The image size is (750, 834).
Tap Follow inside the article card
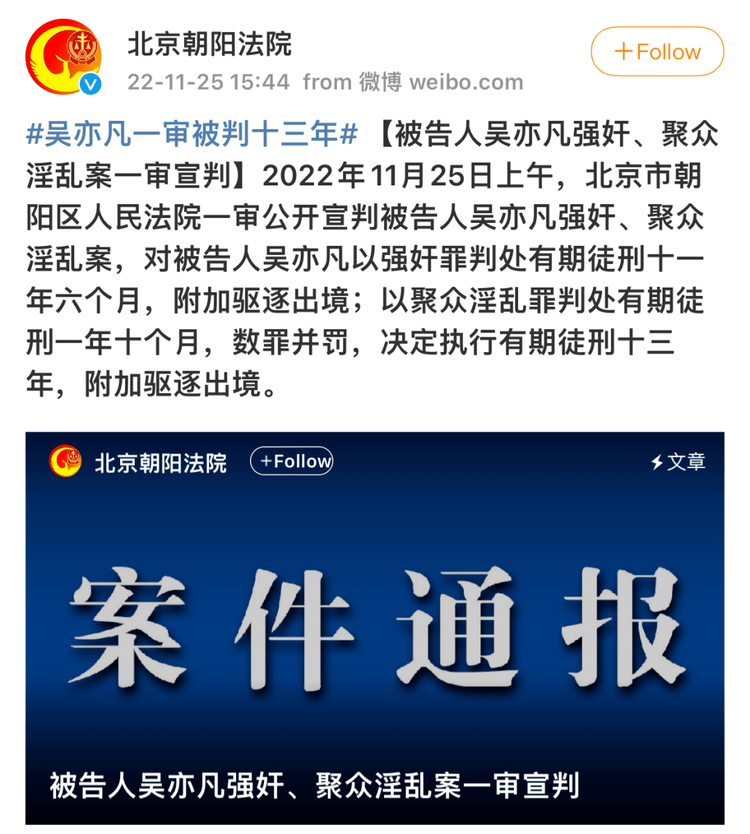[x=292, y=461]
